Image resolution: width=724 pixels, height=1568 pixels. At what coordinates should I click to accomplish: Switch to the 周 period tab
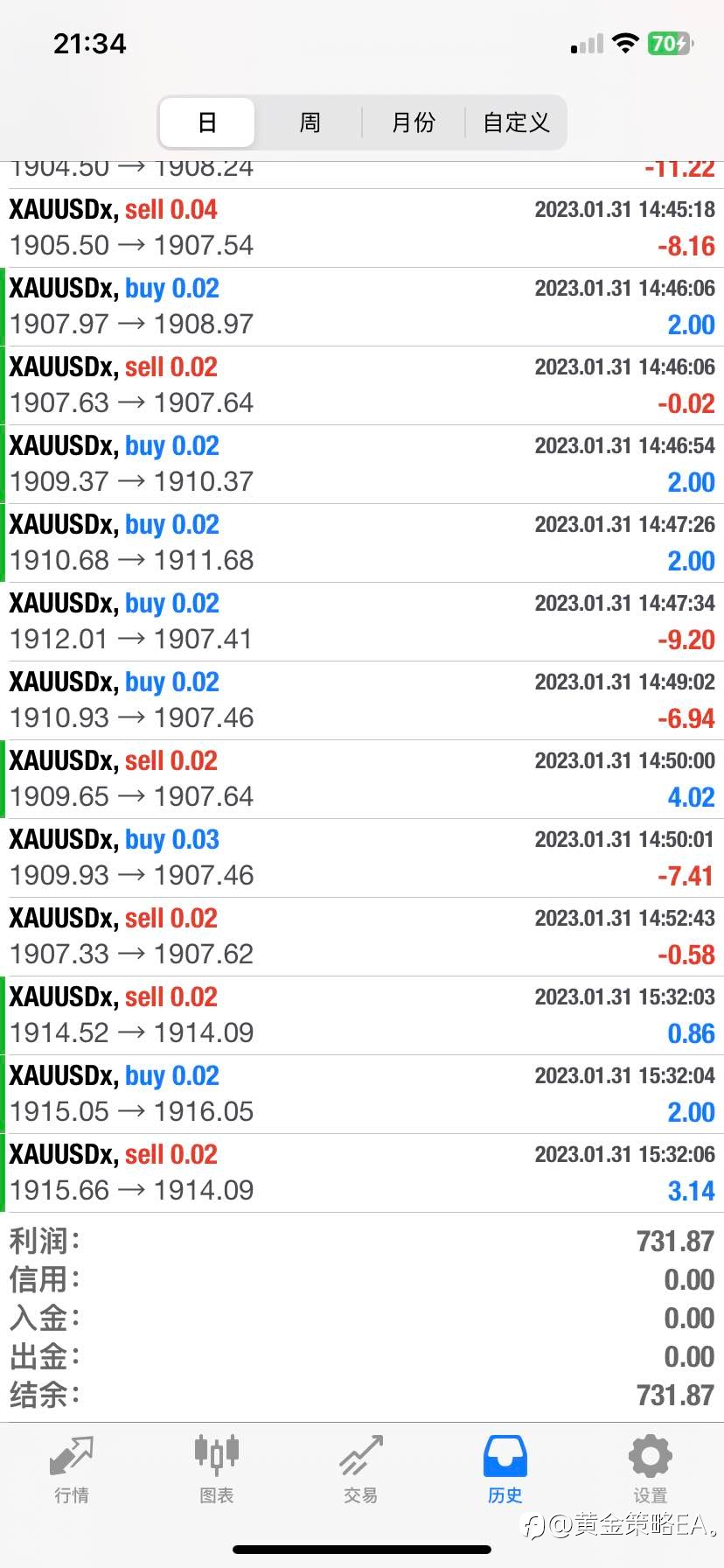pyautogui.click(x=310, y=122)
